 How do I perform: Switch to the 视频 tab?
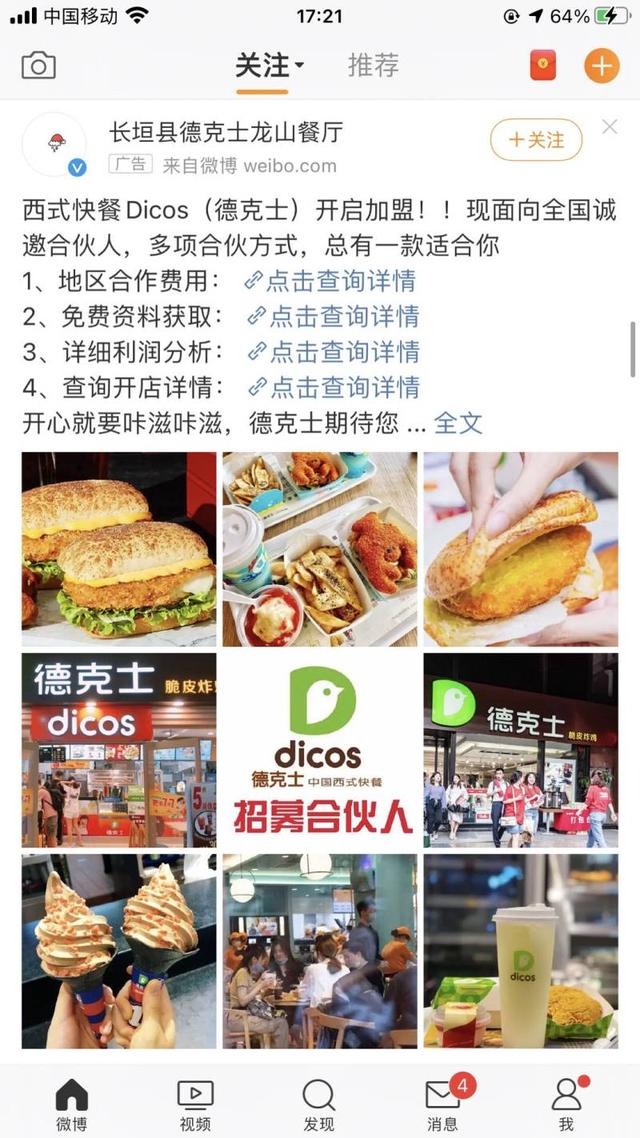(x=195, y=1105)
